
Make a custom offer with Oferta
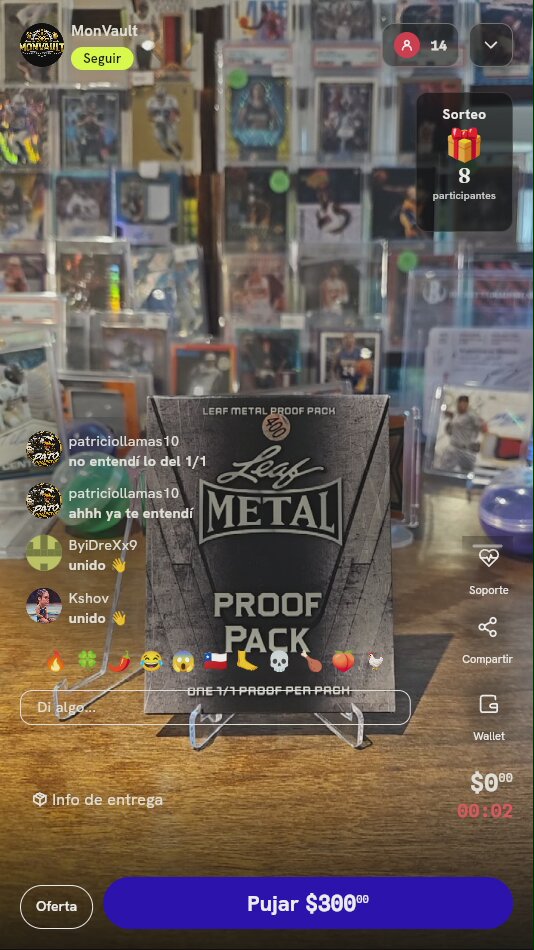point(56,906)
